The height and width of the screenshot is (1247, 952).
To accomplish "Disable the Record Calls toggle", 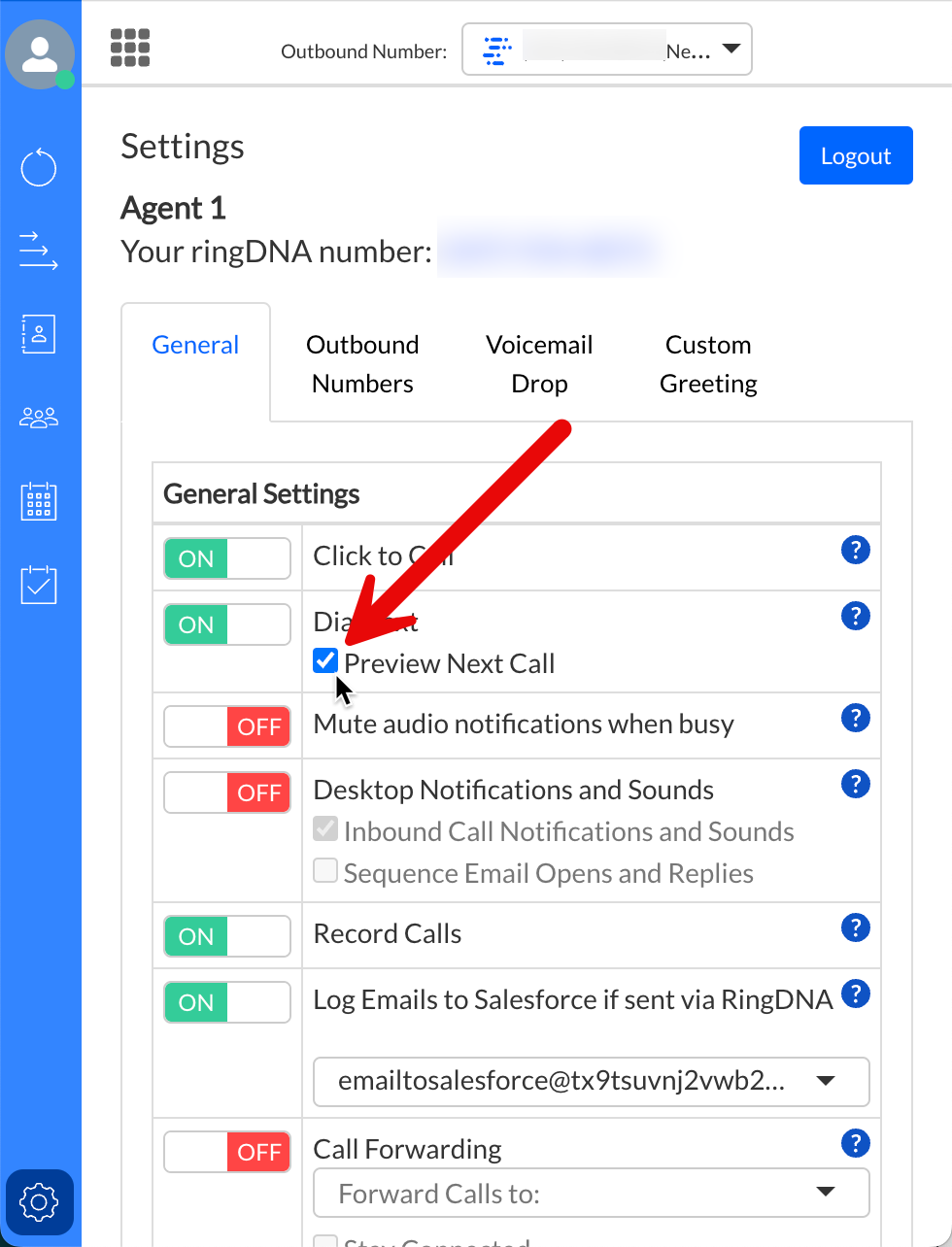I will coord(227,936).
